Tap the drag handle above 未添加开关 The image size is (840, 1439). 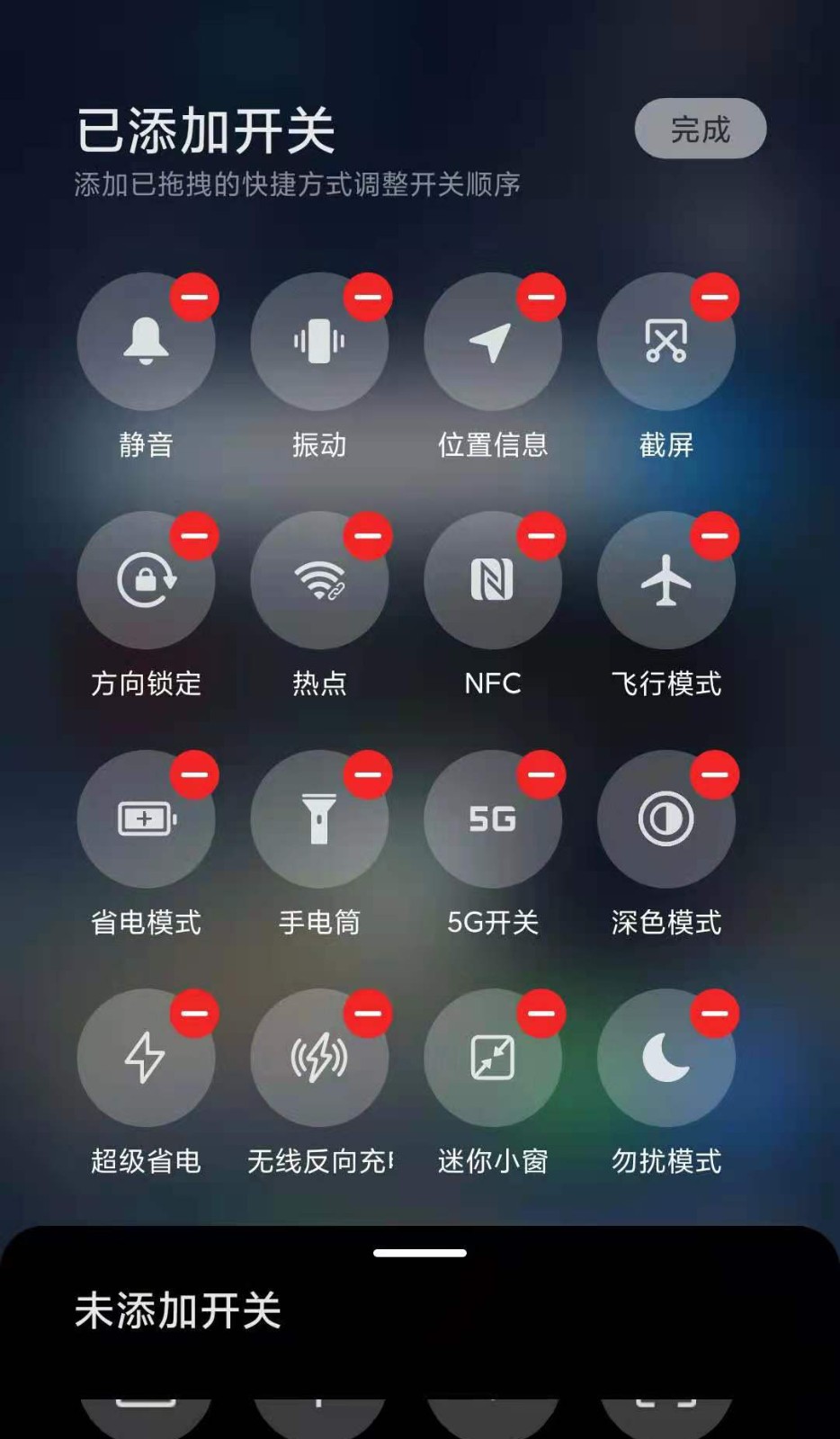[420, 1253]
